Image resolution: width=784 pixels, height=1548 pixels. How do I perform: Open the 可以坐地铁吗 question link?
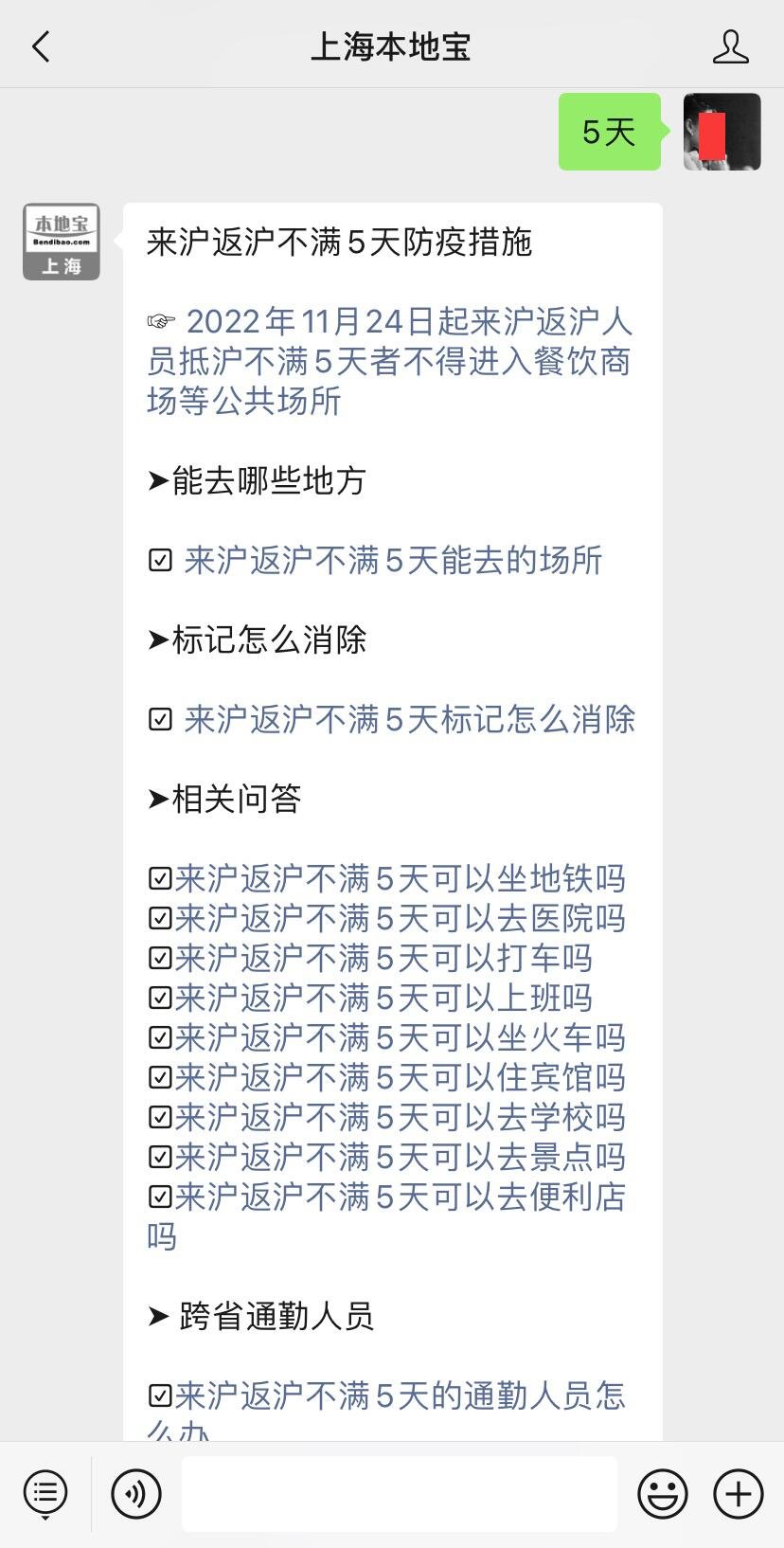[x=400, y=878]
